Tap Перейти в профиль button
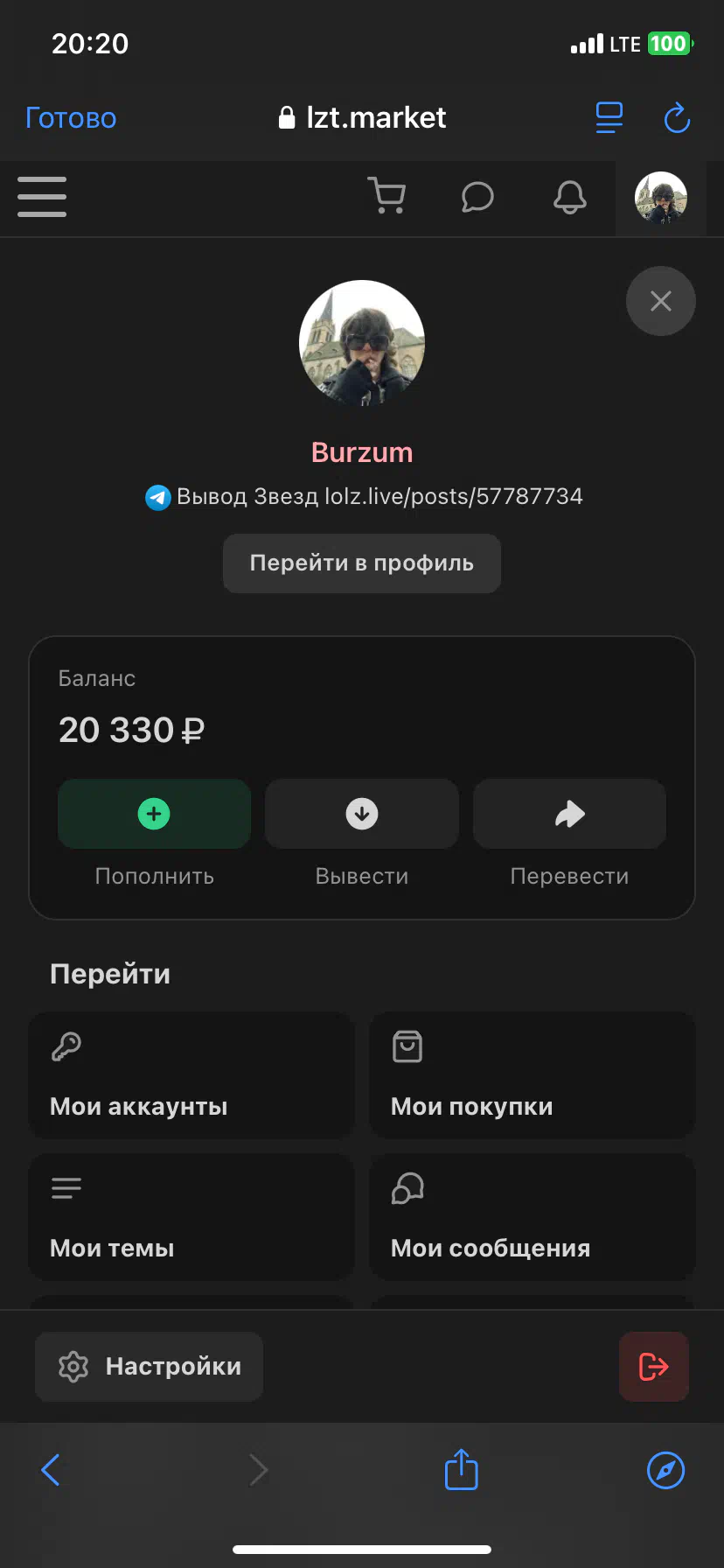Viewport: 724px width, 1568px height. click(x=362, y=563)
